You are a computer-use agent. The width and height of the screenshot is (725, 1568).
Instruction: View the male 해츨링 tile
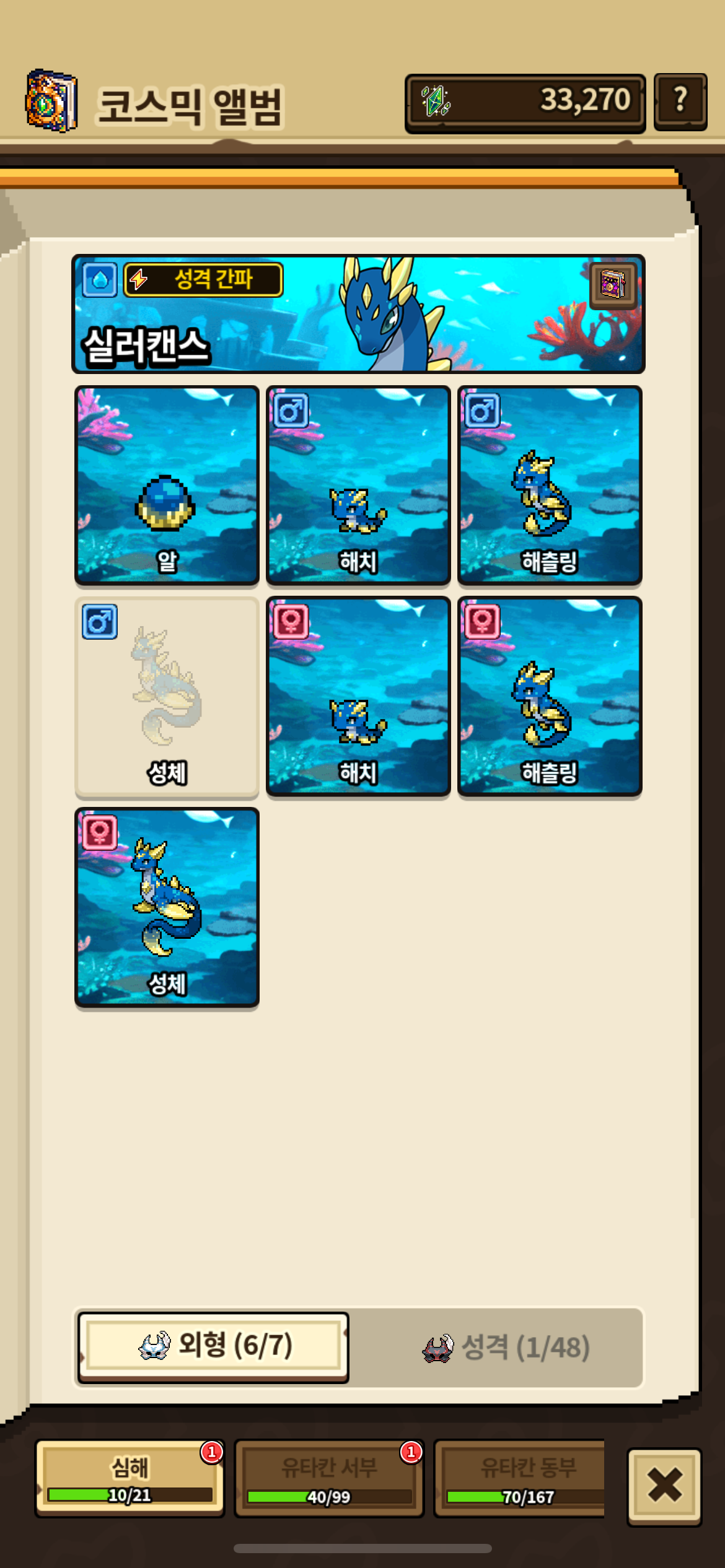coord(549,485)
